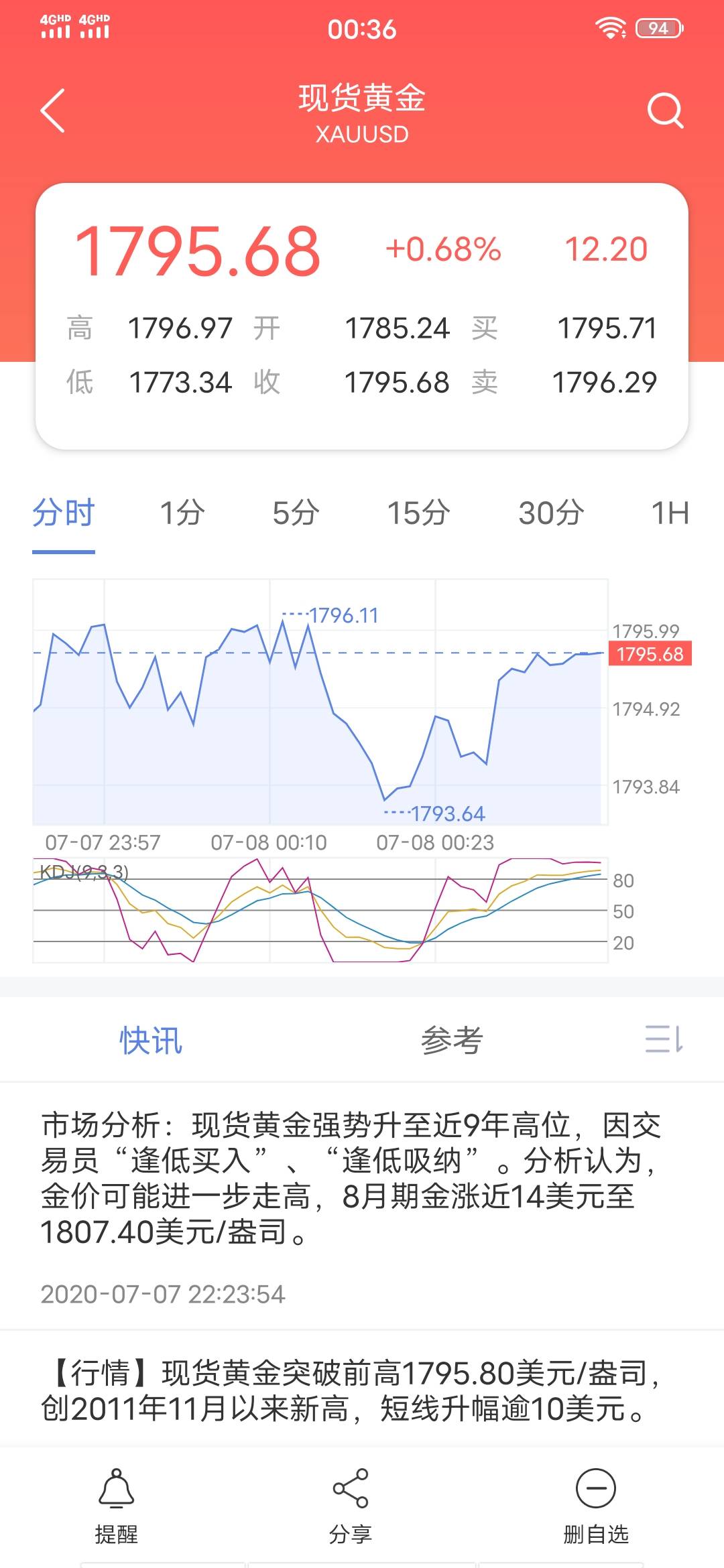Switch to the 1H chart interval
Screen dimensions: 724x1568
pos(670,513)
